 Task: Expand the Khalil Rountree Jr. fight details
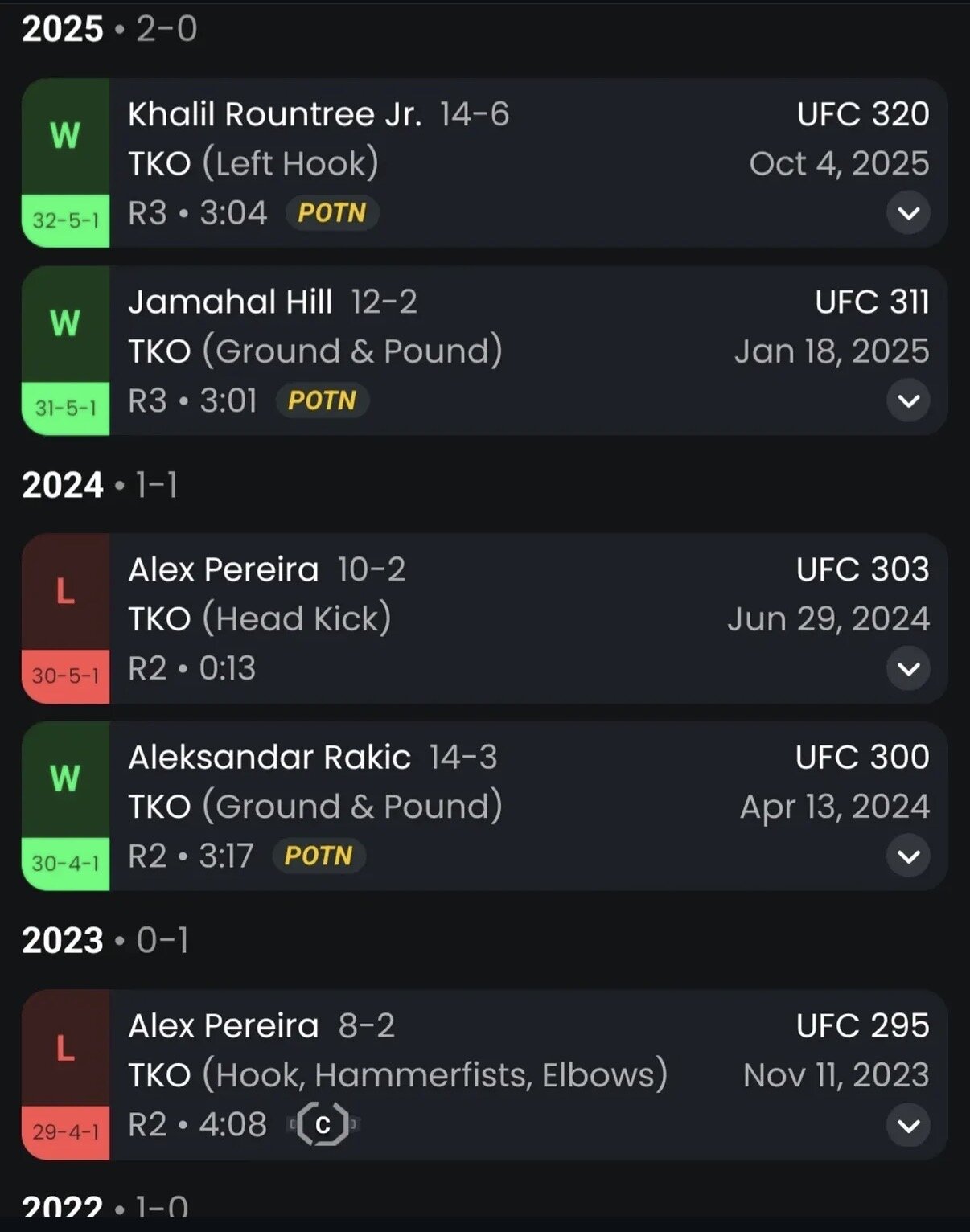tap(908, 213)
